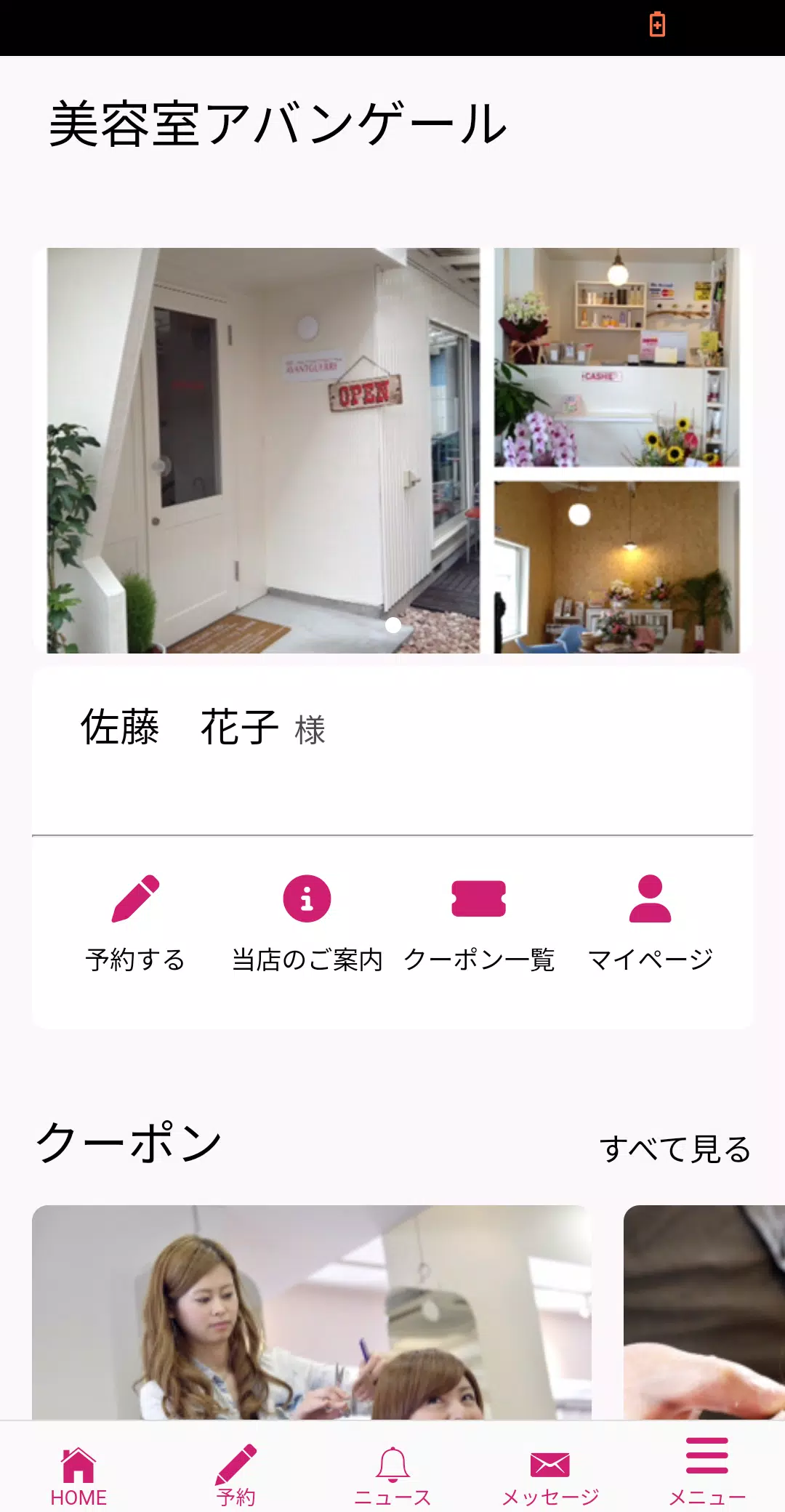Tap the battery status icon

(658, 24)
